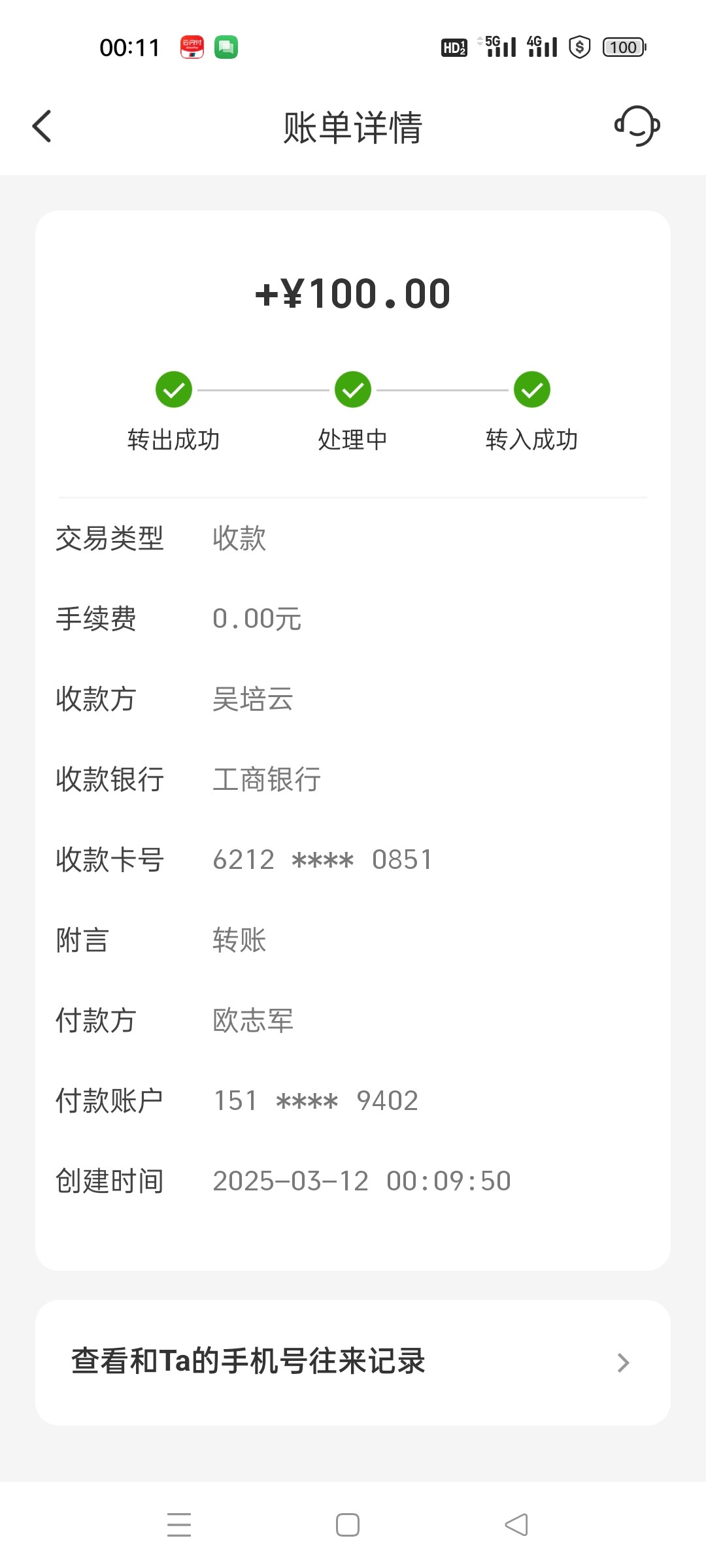The height and width of the screenshot is (1568, 706).
Task: Open the customer service headset icon
Action: pyautogui.click(x=637, y=126)
